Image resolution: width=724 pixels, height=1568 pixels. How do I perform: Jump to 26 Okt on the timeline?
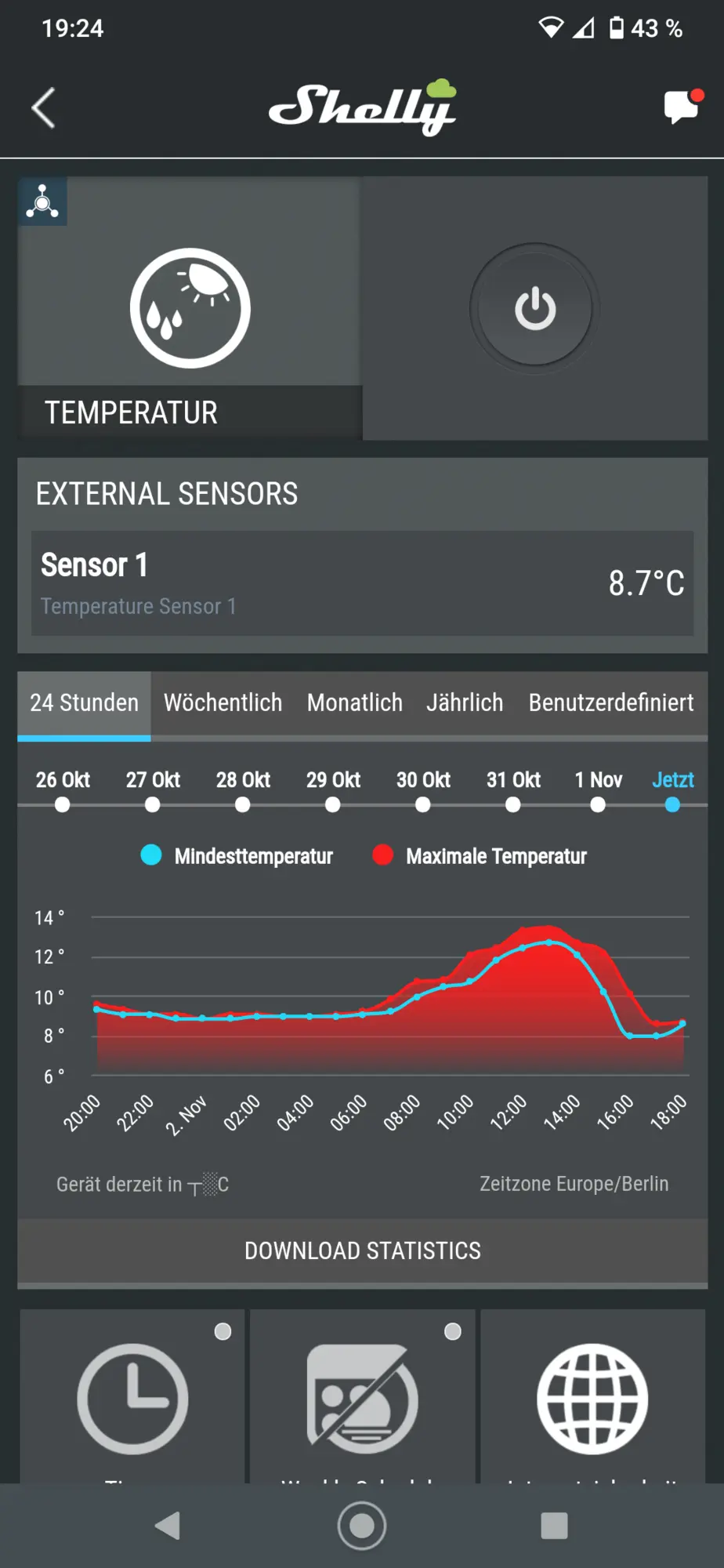point(63,804)
